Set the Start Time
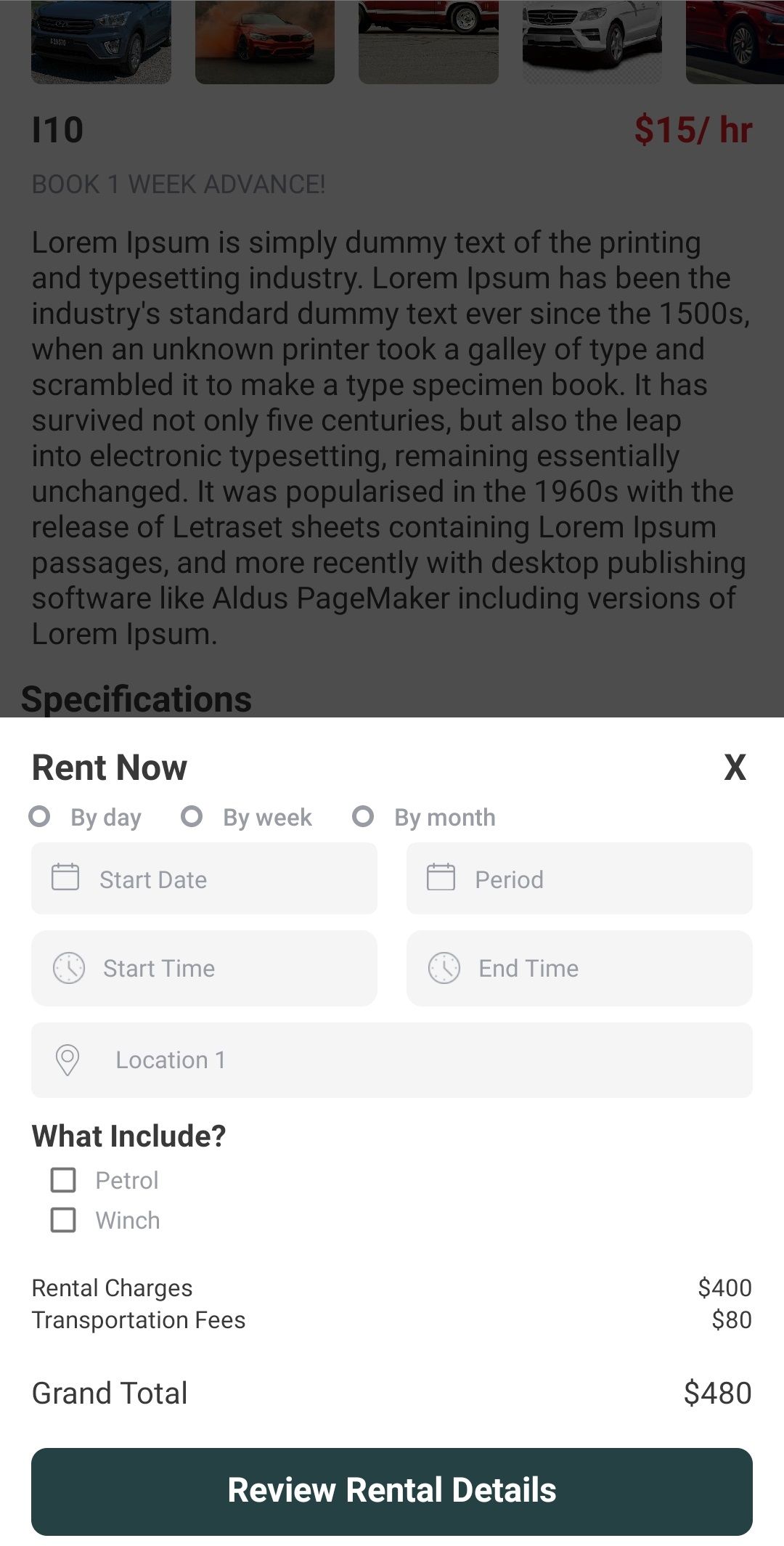Screen dimensions: 784x1546 204,968
